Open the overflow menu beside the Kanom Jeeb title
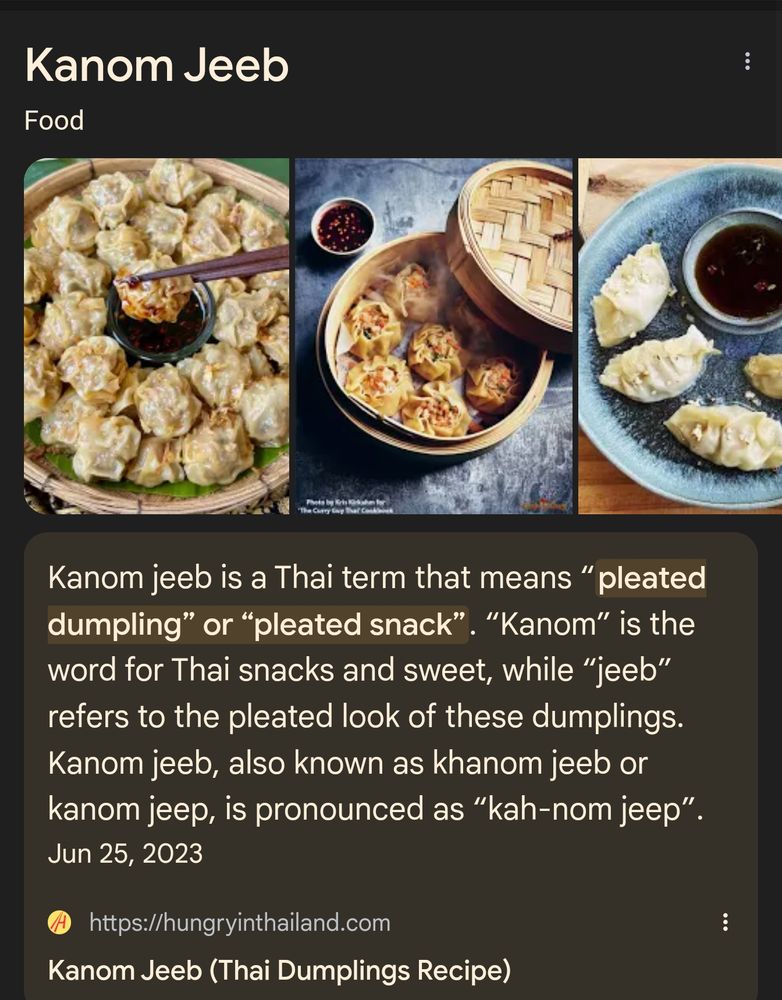The width and height of the screenshot is (782, 1000). [747, 61]
